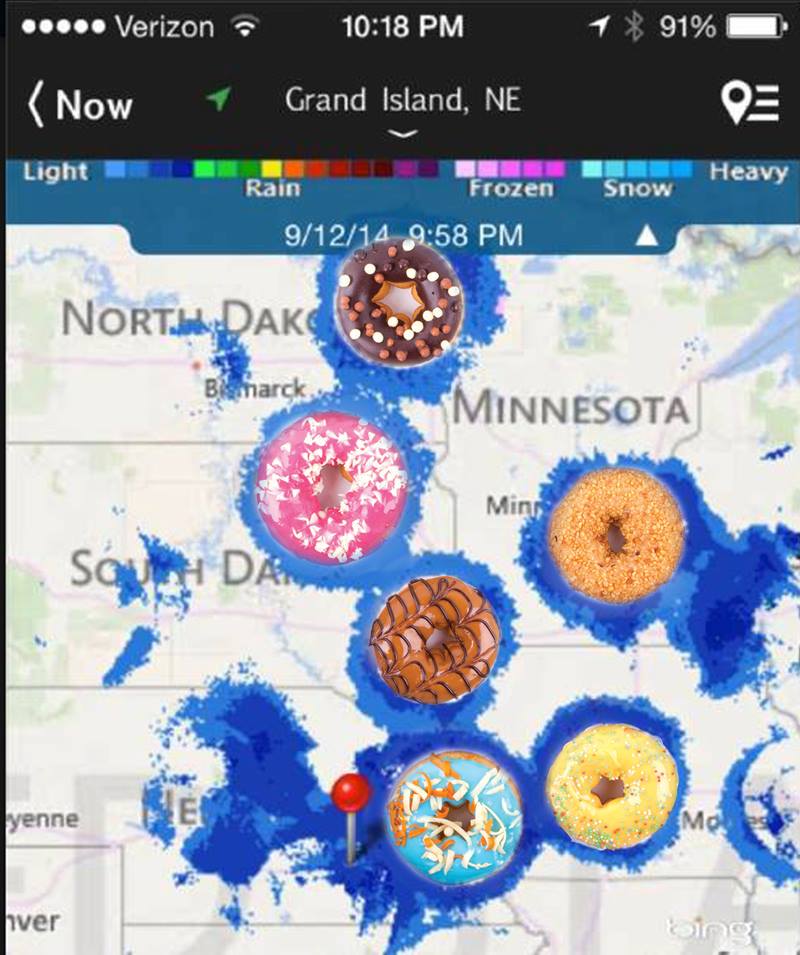Expand the radar timestamp panel arrow
Screen dimensions: 800x955
click(647, 235)
